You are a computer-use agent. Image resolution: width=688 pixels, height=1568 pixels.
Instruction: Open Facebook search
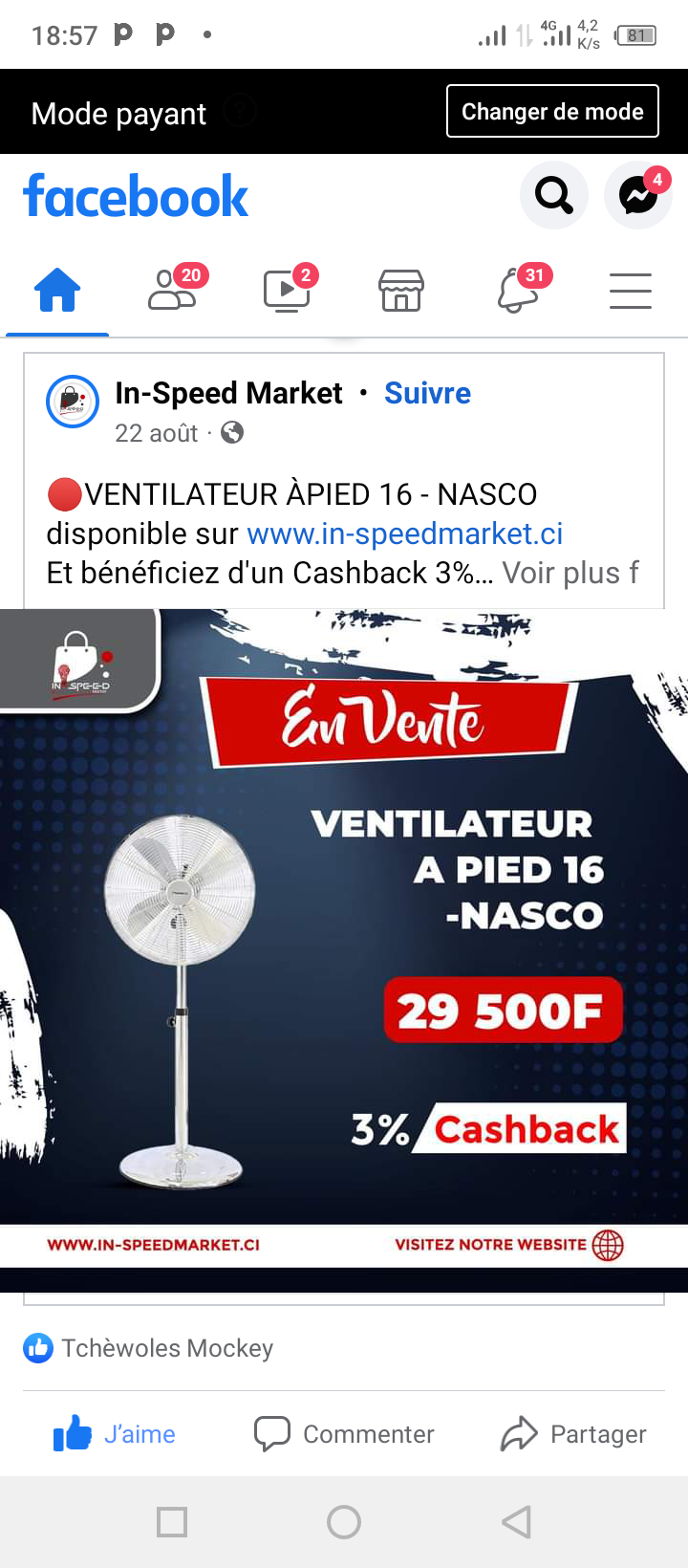click(553, 196)
